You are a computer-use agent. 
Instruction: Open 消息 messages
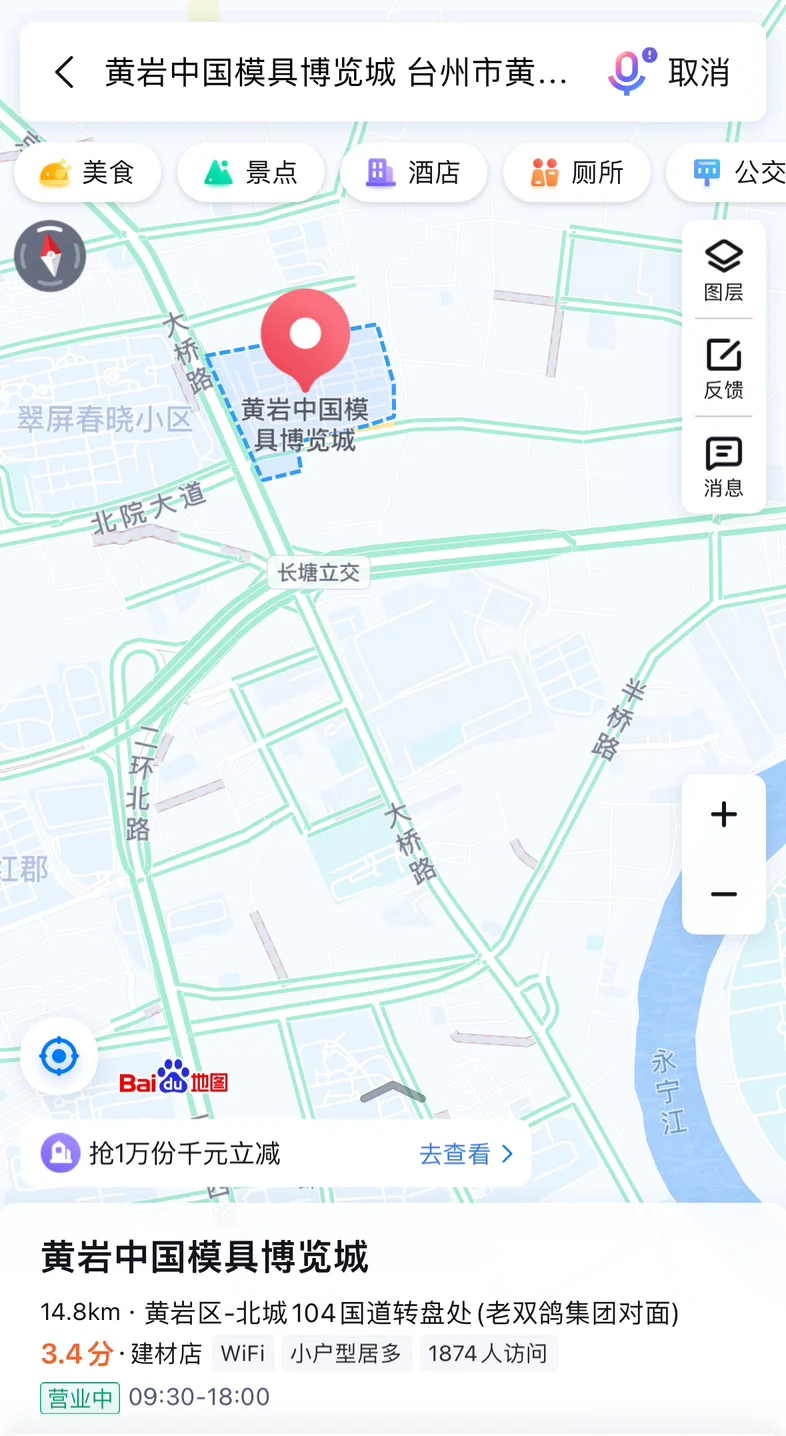pyautogui.click(x=724, y=467)
